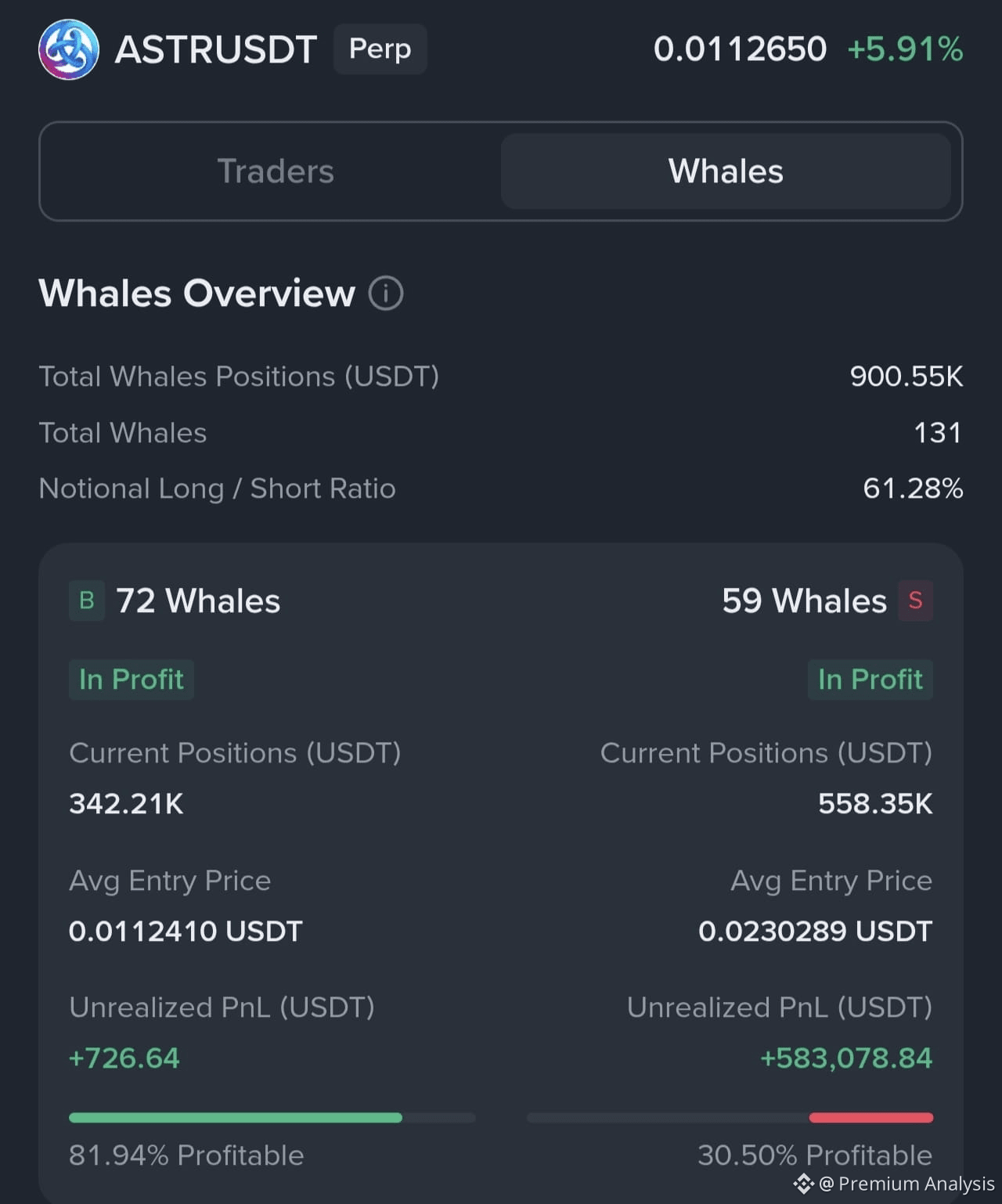Toggle the left In Profit label
1002x1204 pixels.
pos(131,680)
